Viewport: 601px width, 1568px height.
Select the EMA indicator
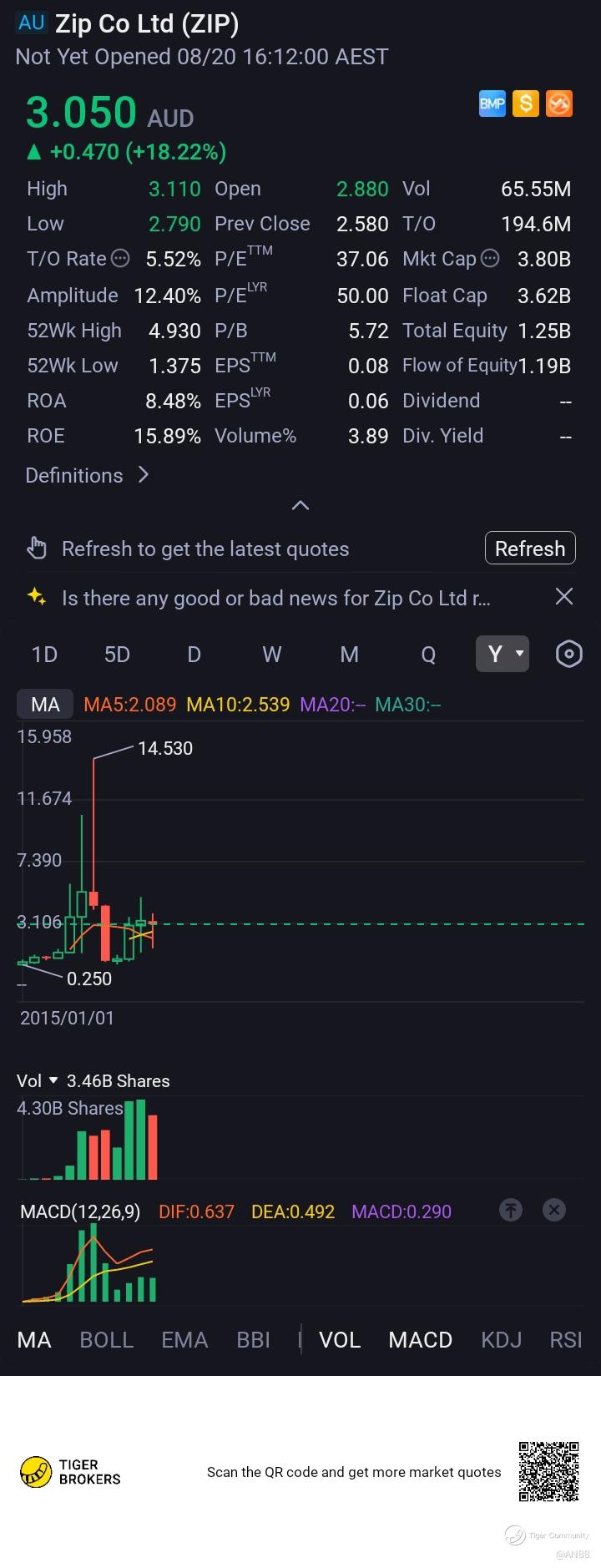coord(184,1339)
